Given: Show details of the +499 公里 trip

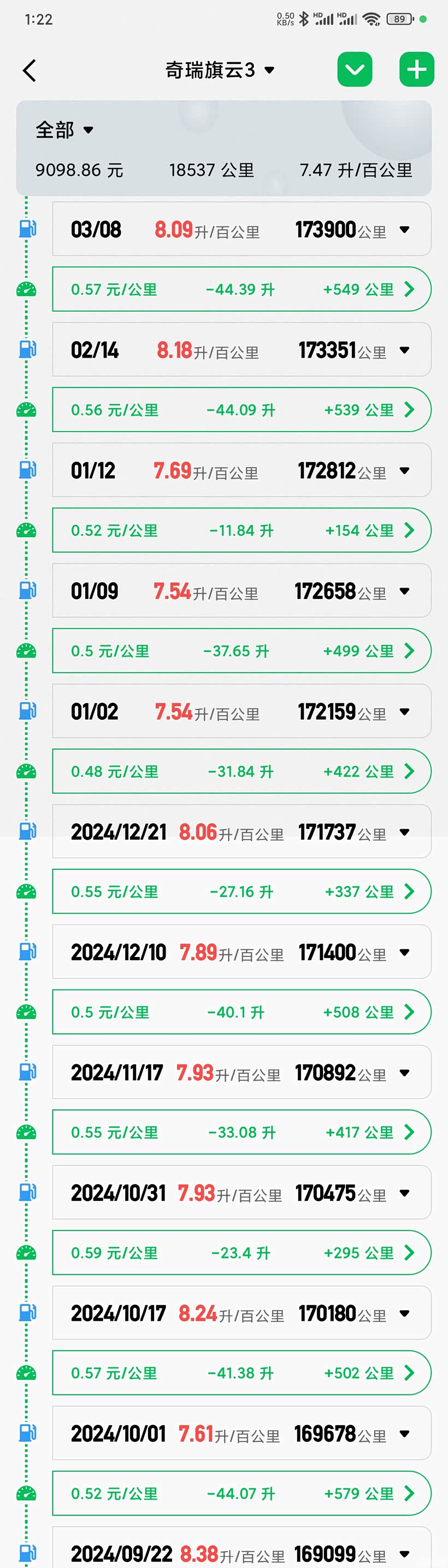Looking at the screenshot, I should [x=409, y=651].
